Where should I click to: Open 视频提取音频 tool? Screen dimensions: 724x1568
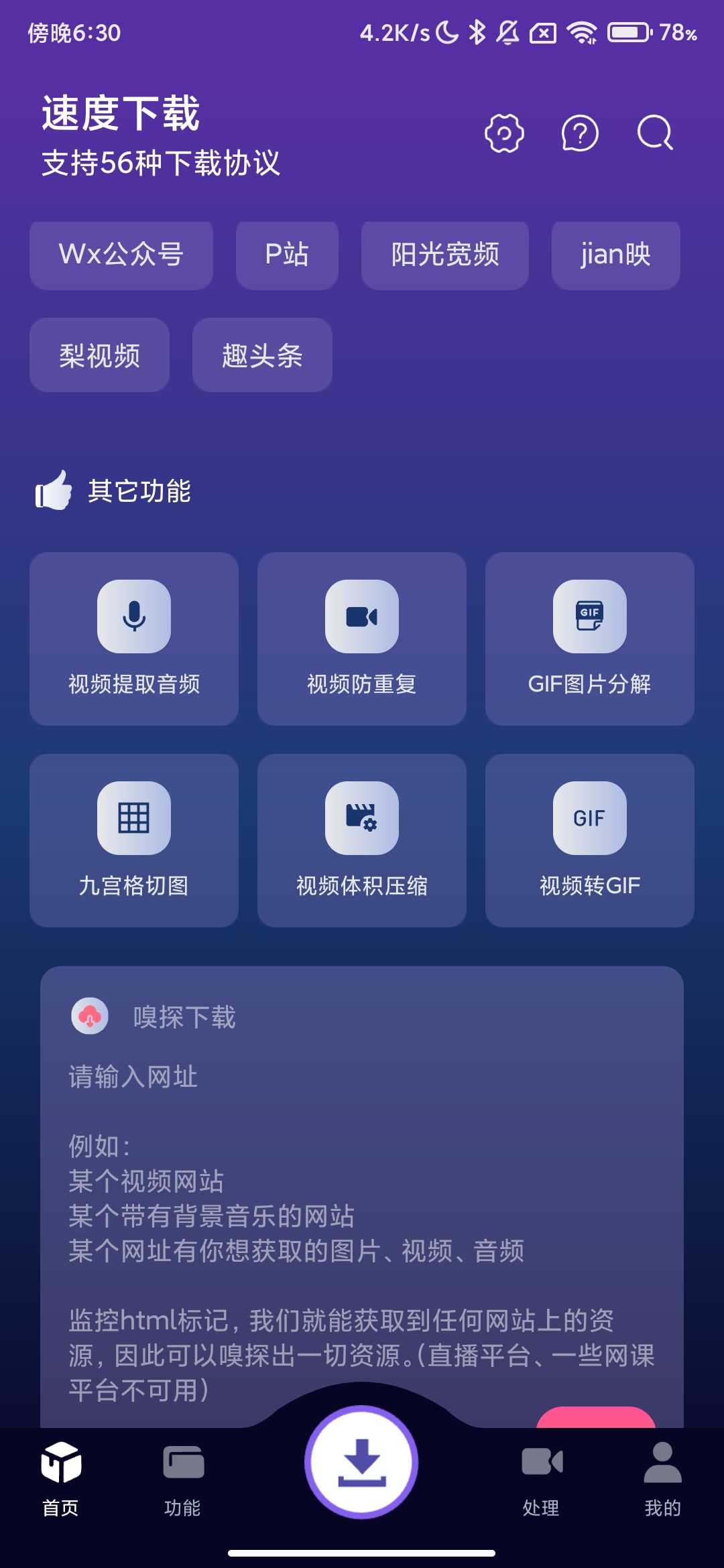[134, 639]
